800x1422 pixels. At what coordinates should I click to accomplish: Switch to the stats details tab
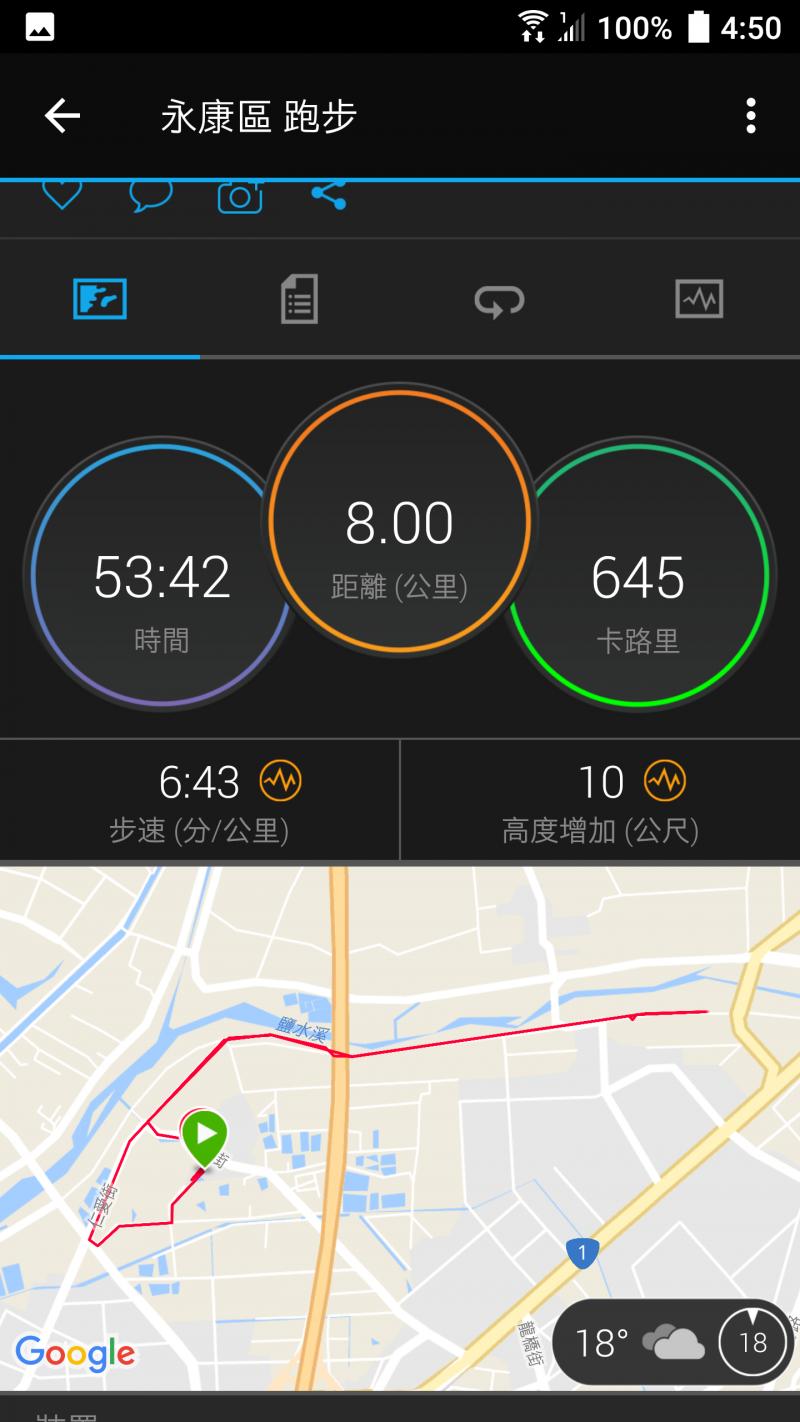click(299, 299)
